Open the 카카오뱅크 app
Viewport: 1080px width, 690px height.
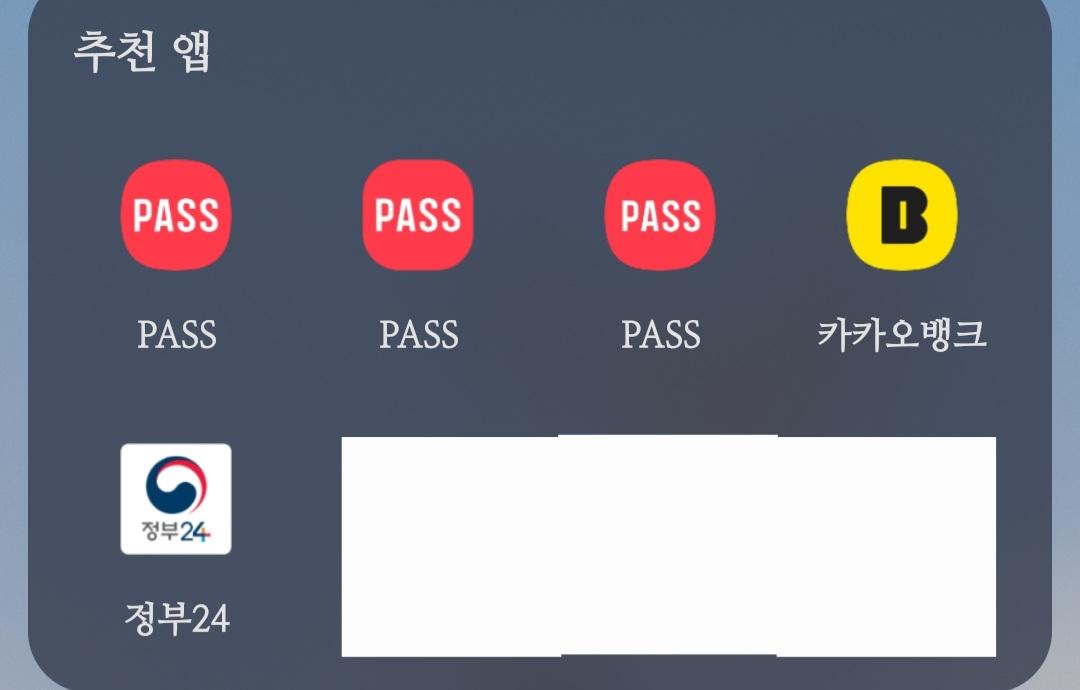(901, 215)
